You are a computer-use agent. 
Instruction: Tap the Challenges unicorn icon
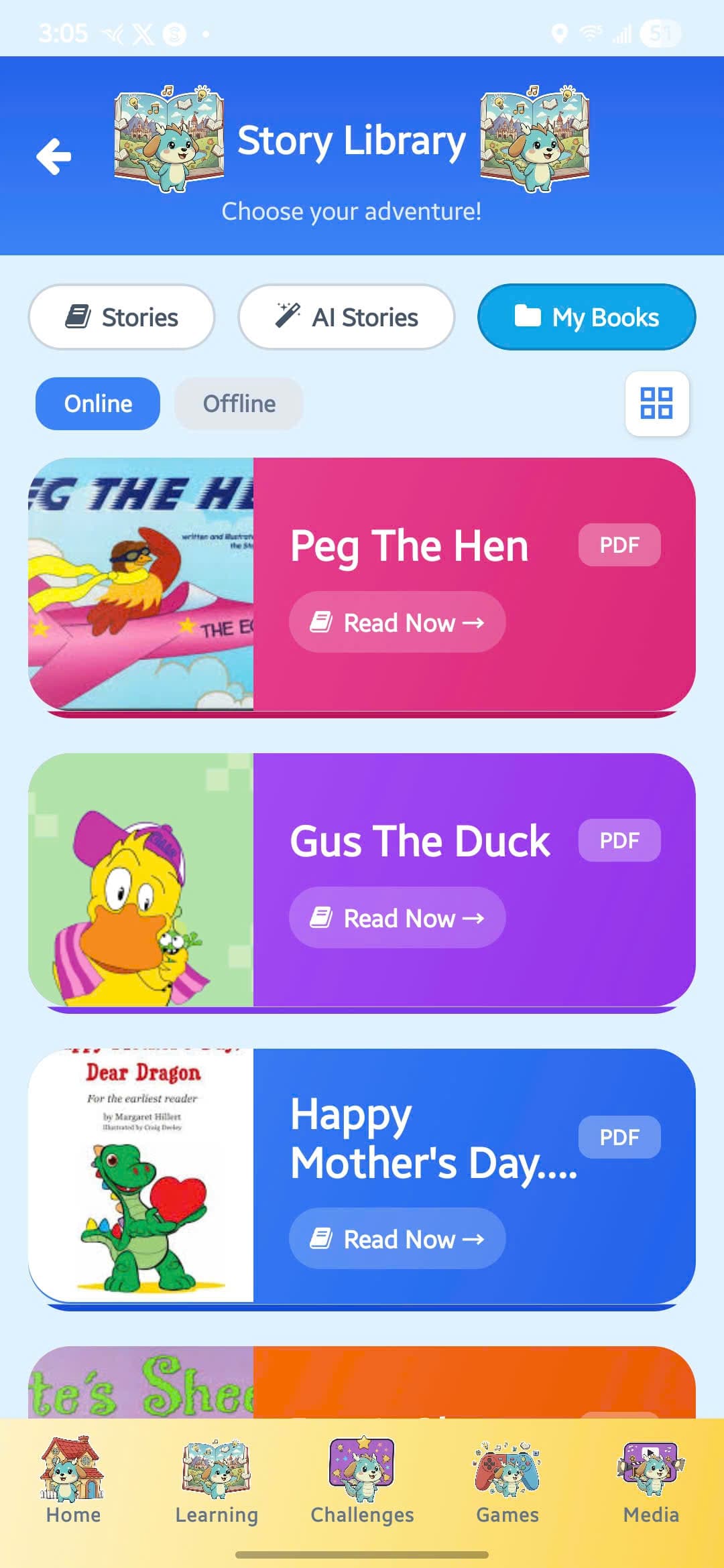(361, 1466)
